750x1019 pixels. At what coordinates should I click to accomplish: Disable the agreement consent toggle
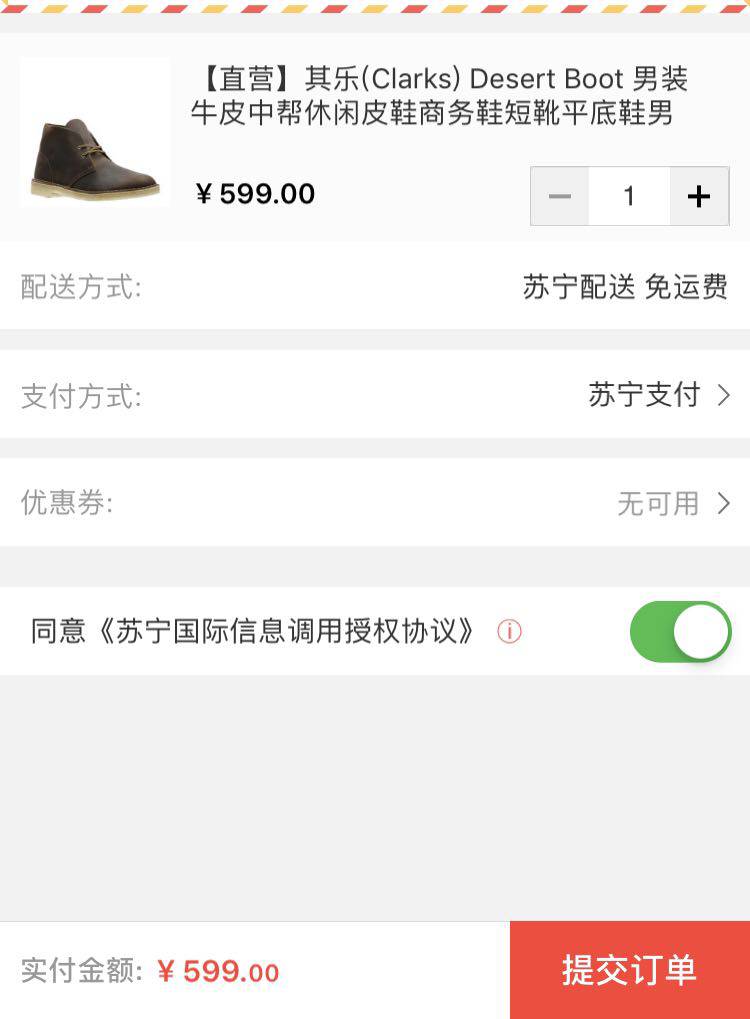click(x=680, y=631)
